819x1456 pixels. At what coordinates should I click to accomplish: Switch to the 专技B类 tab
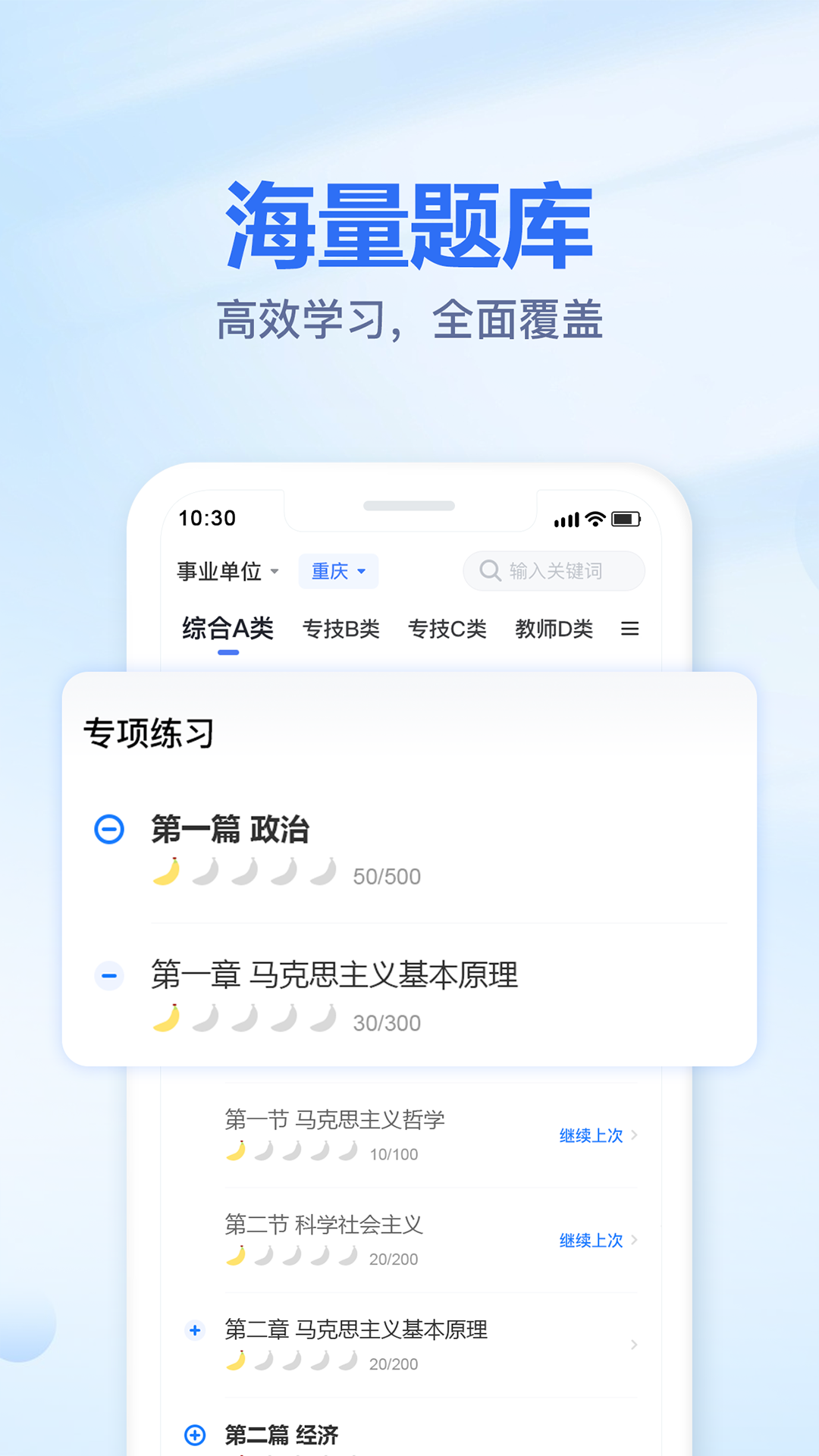click(342, 629)
